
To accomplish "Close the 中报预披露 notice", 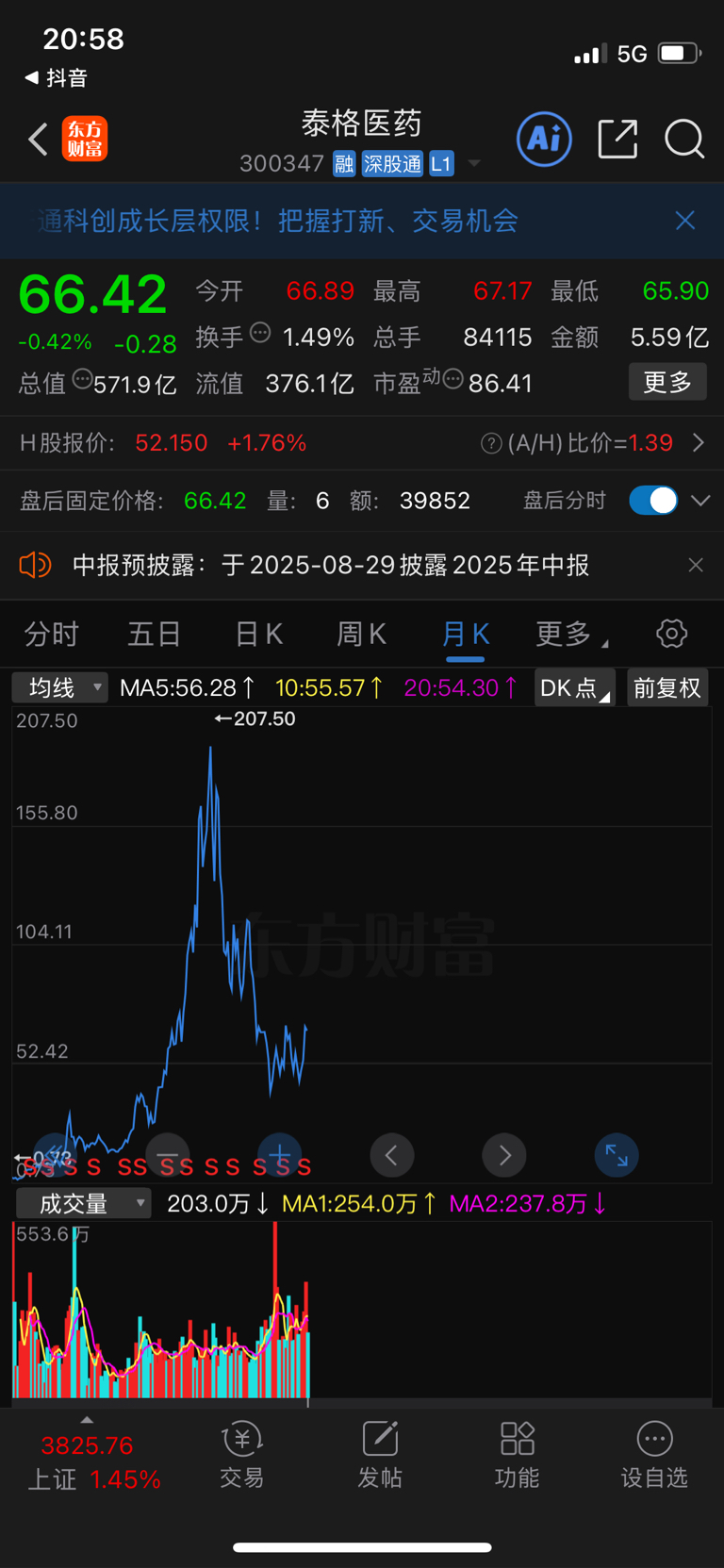I will point(696,565).
